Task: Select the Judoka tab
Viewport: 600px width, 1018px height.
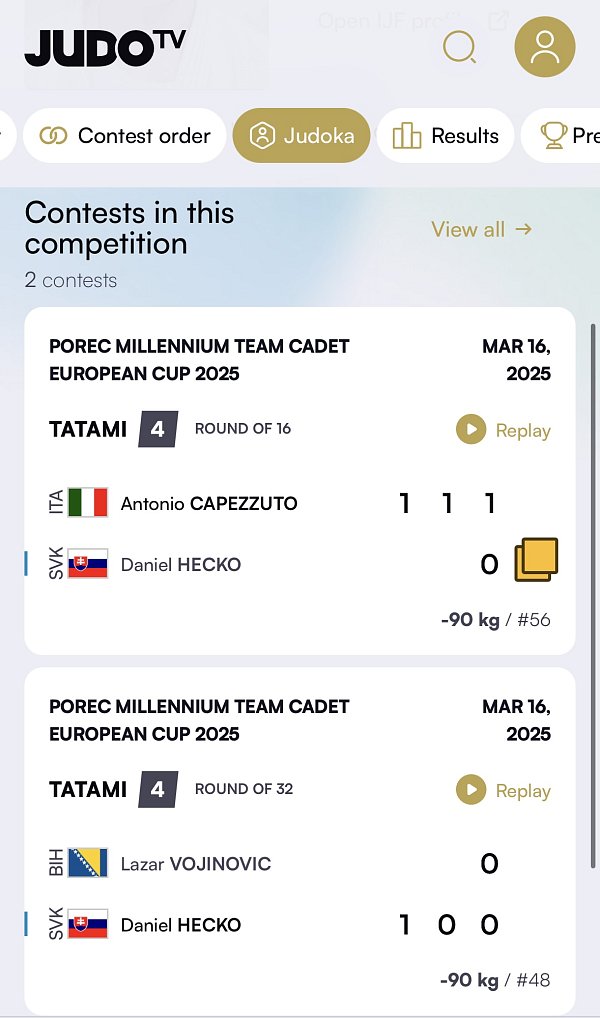Action: click(x=302, y=136)
